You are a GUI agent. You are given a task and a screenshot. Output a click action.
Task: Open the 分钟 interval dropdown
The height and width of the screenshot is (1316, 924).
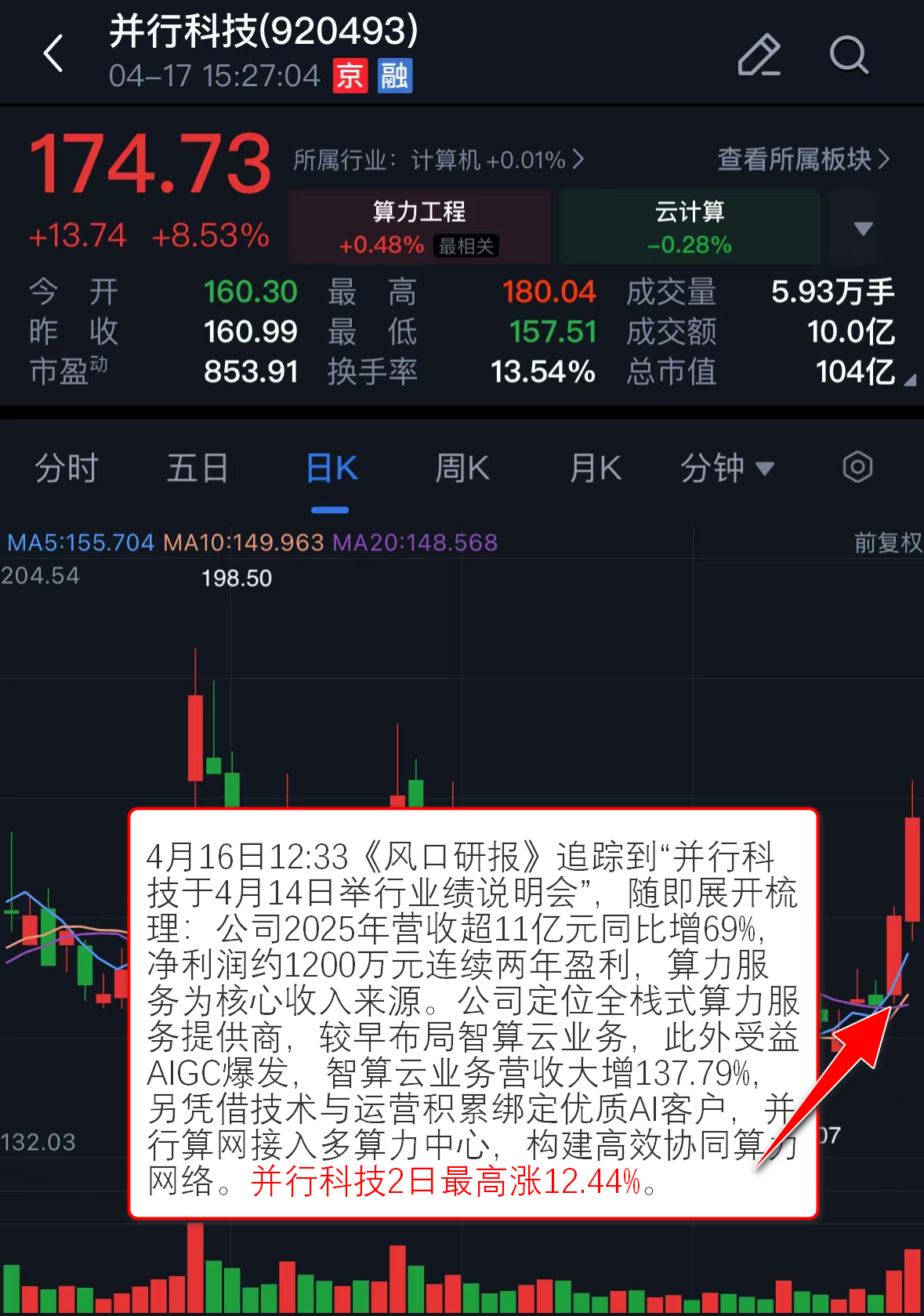pos(727,469)
